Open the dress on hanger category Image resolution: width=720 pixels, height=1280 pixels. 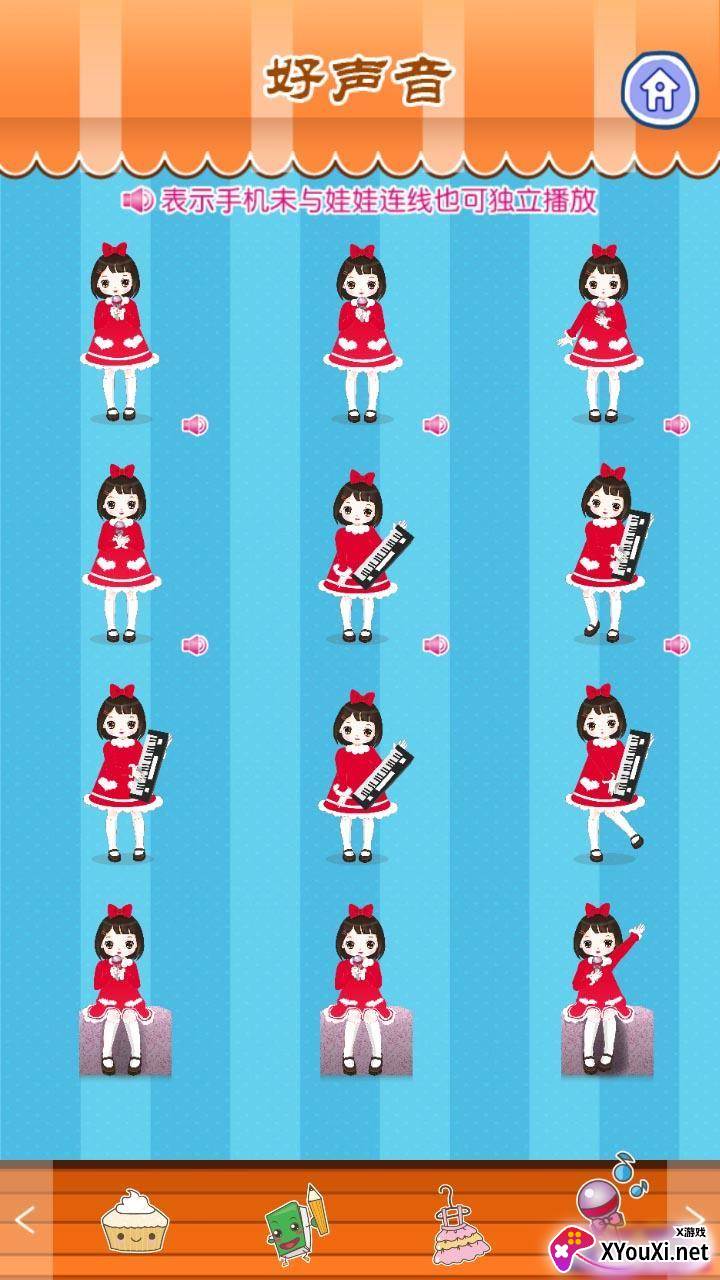pos(462,1224)
